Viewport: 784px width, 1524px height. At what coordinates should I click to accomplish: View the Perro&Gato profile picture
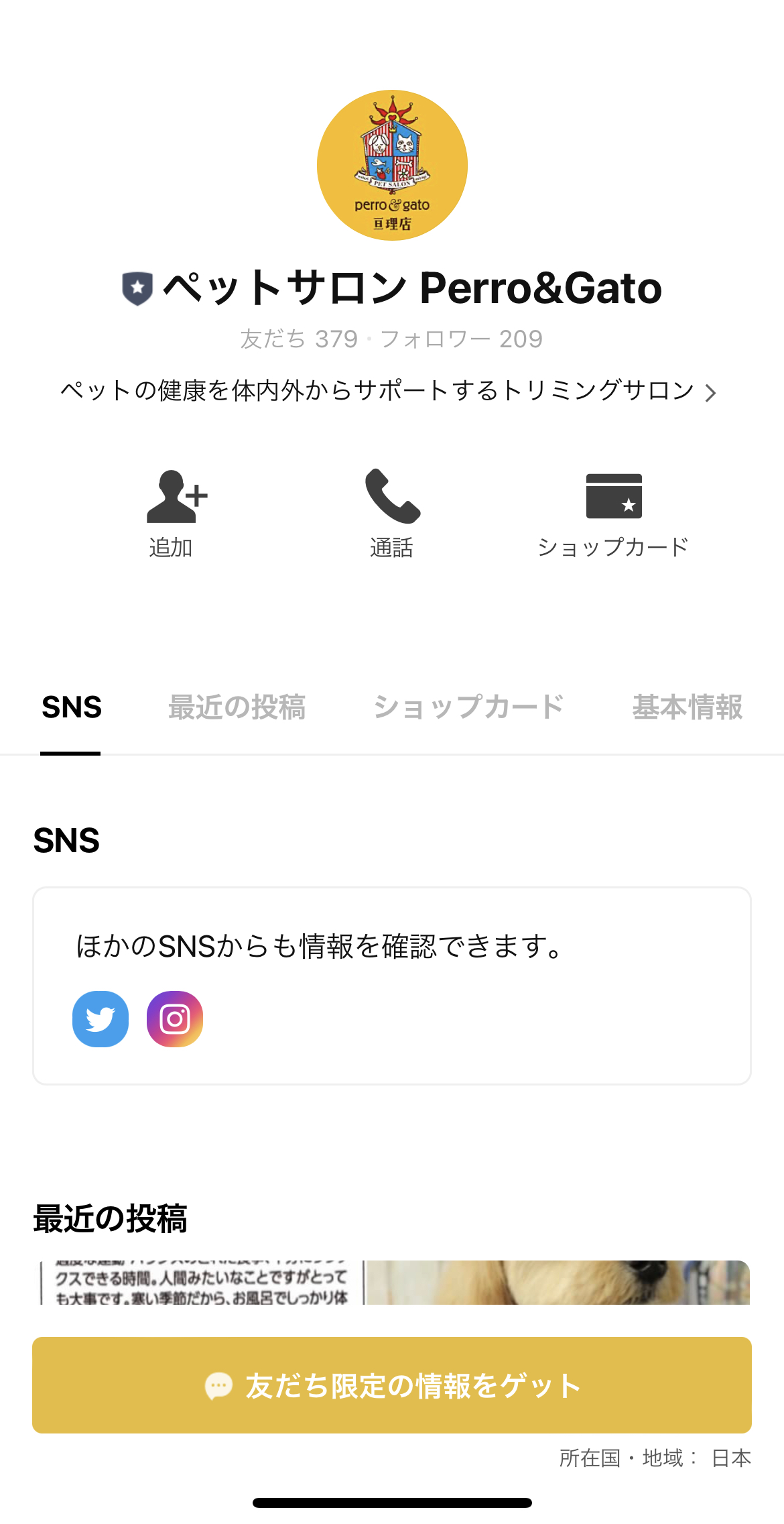pyautogui.click(x=392, y=166)
